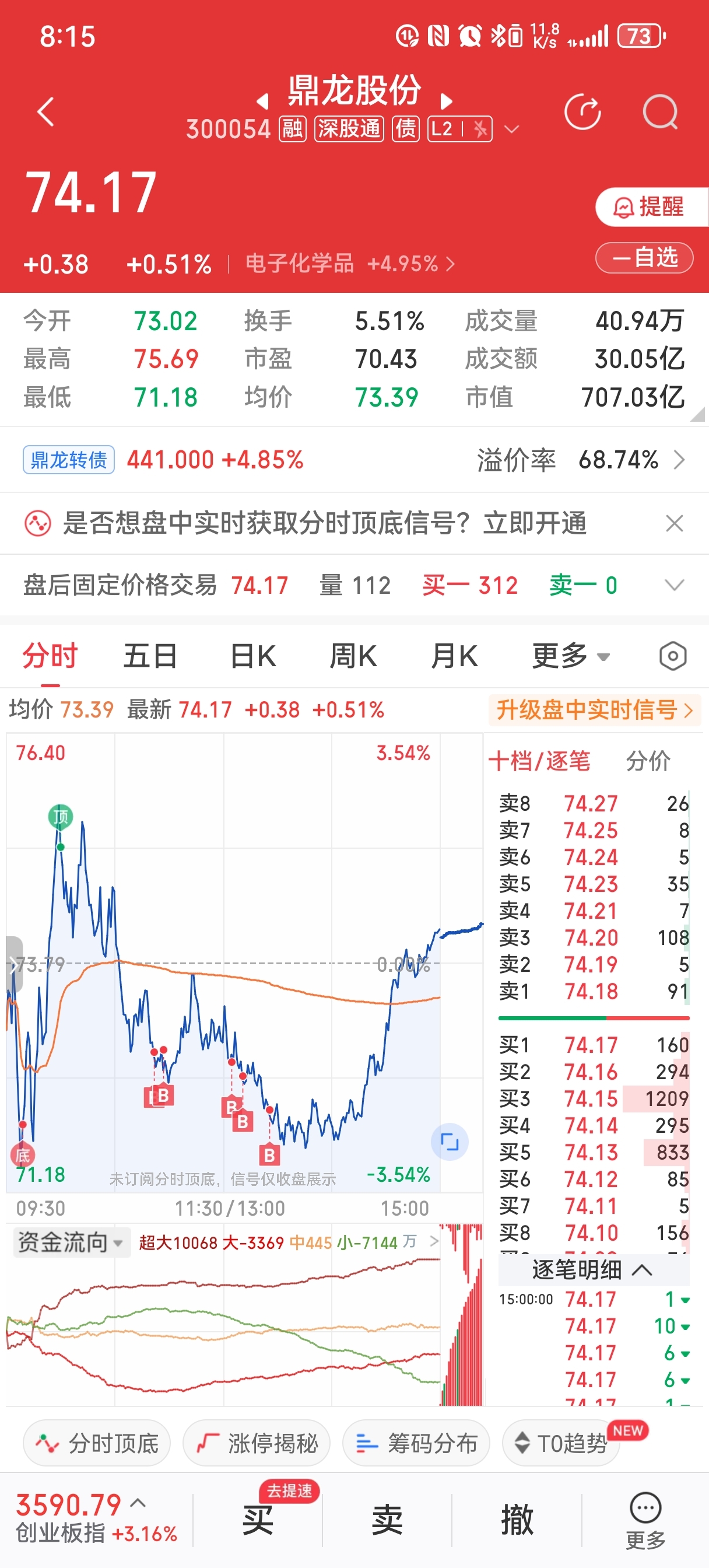Viewport: 709px width, 1568px height.
Task: Tap the refresh/share circular arrow icon
Action: (x=582, y=112)
